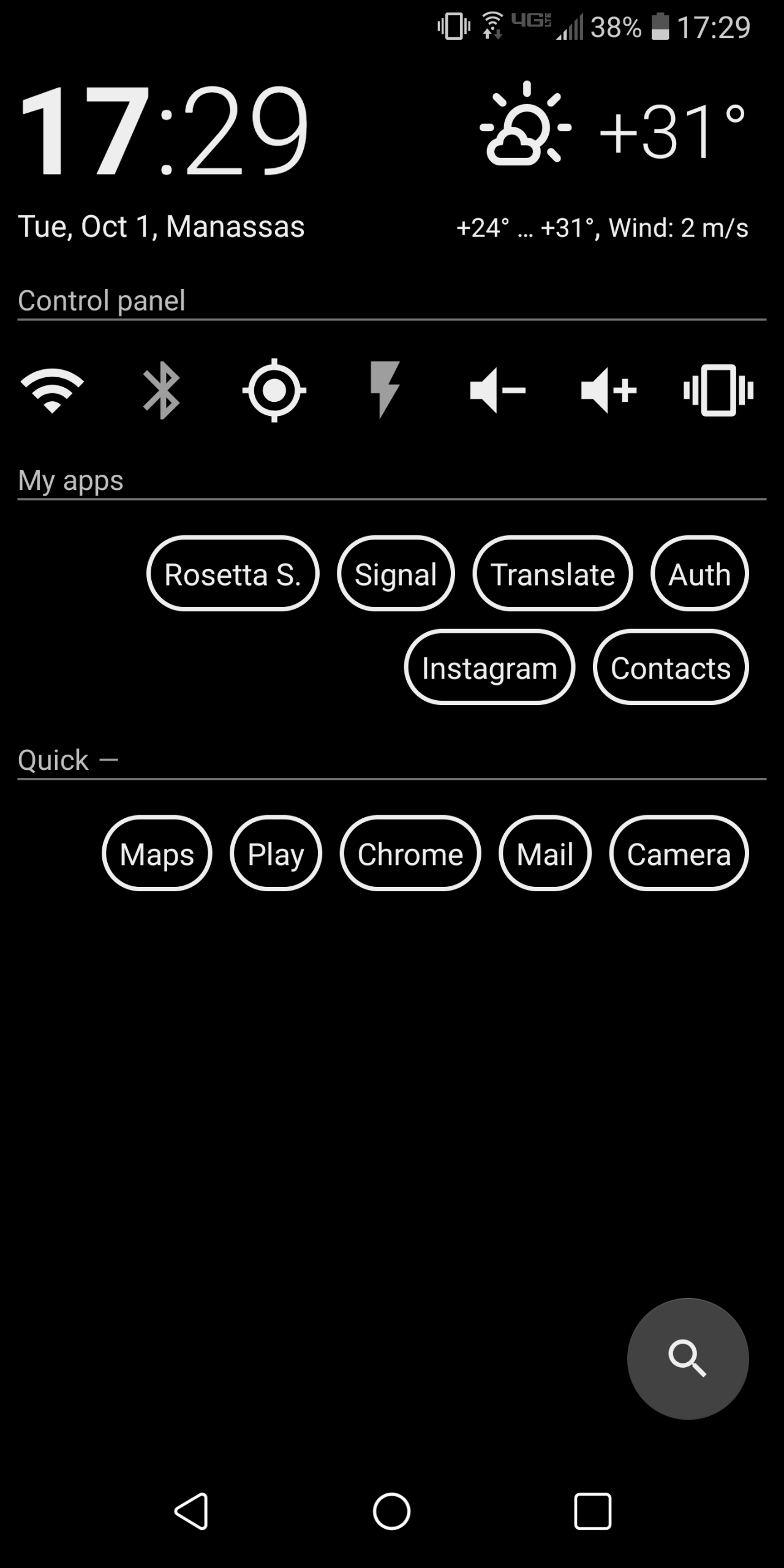This screenshot has width=784, height=1568.
Task: Launch the Camera
Action: (679, 854)
